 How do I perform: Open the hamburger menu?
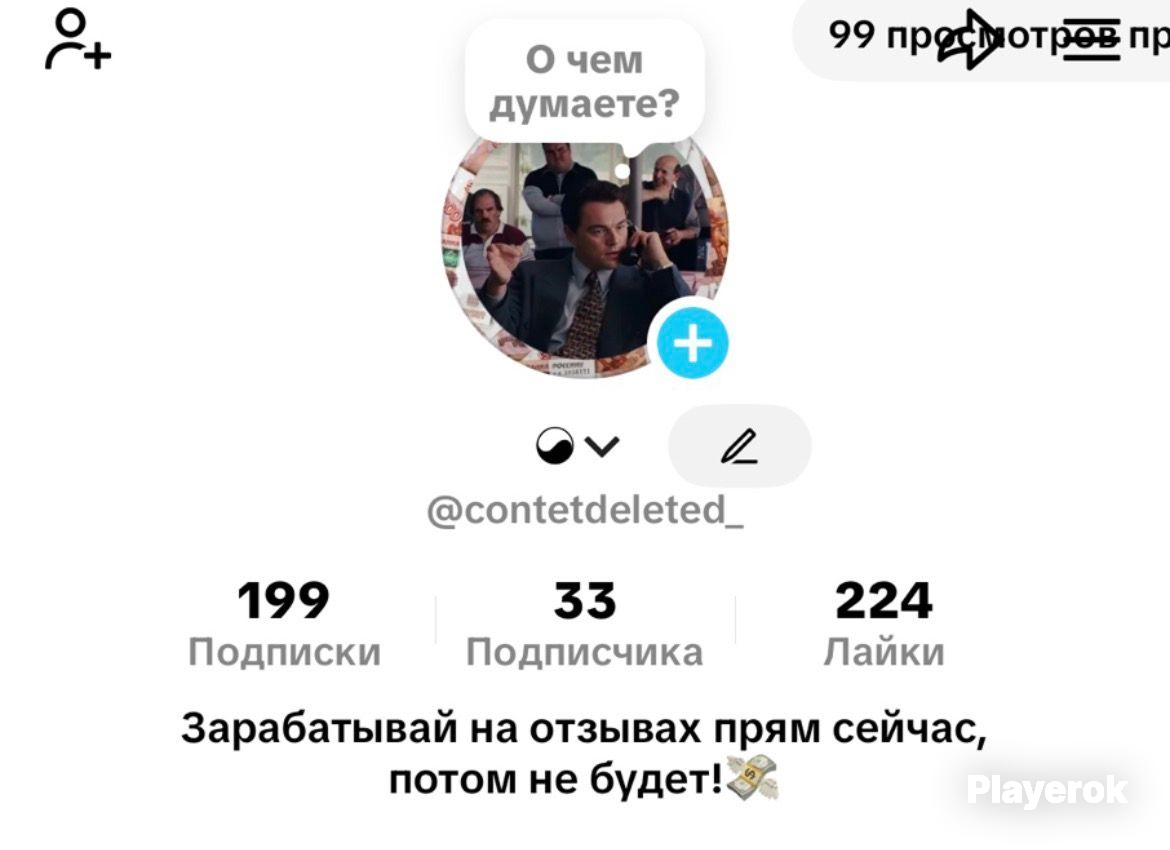click(1091, 40)
